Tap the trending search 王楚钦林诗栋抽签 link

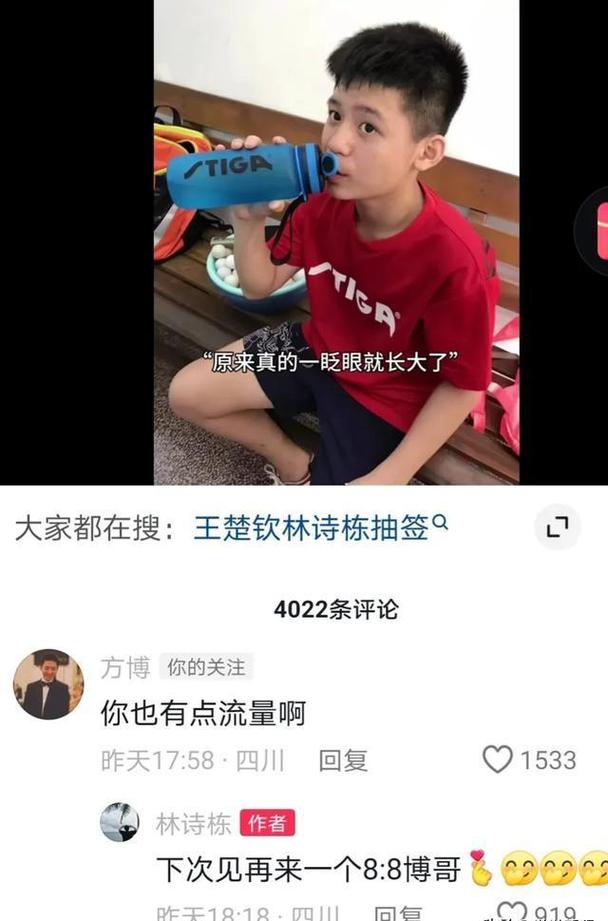[320, 528]
